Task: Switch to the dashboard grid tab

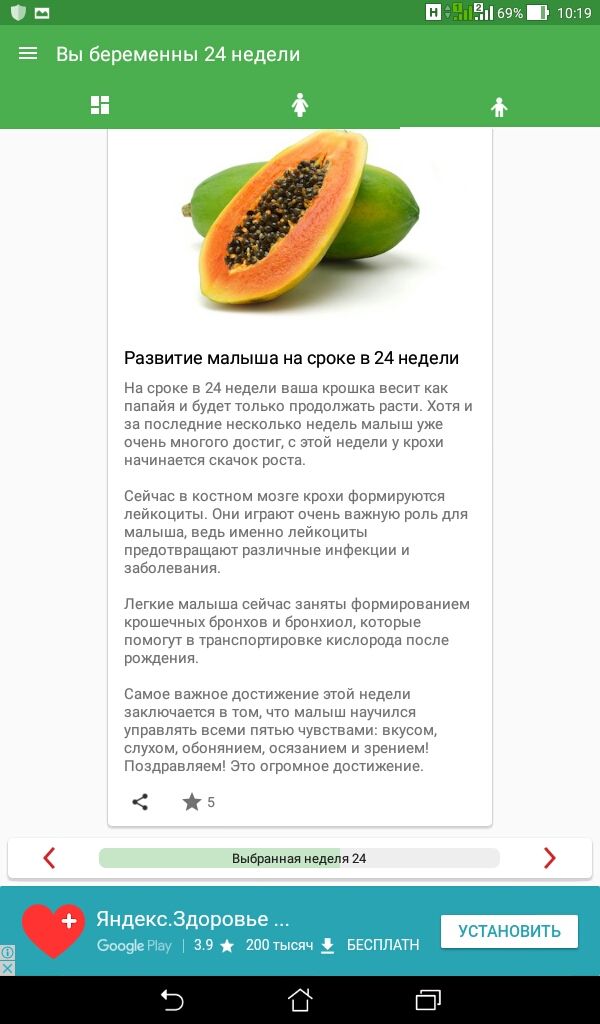Action: pos(100,105)
